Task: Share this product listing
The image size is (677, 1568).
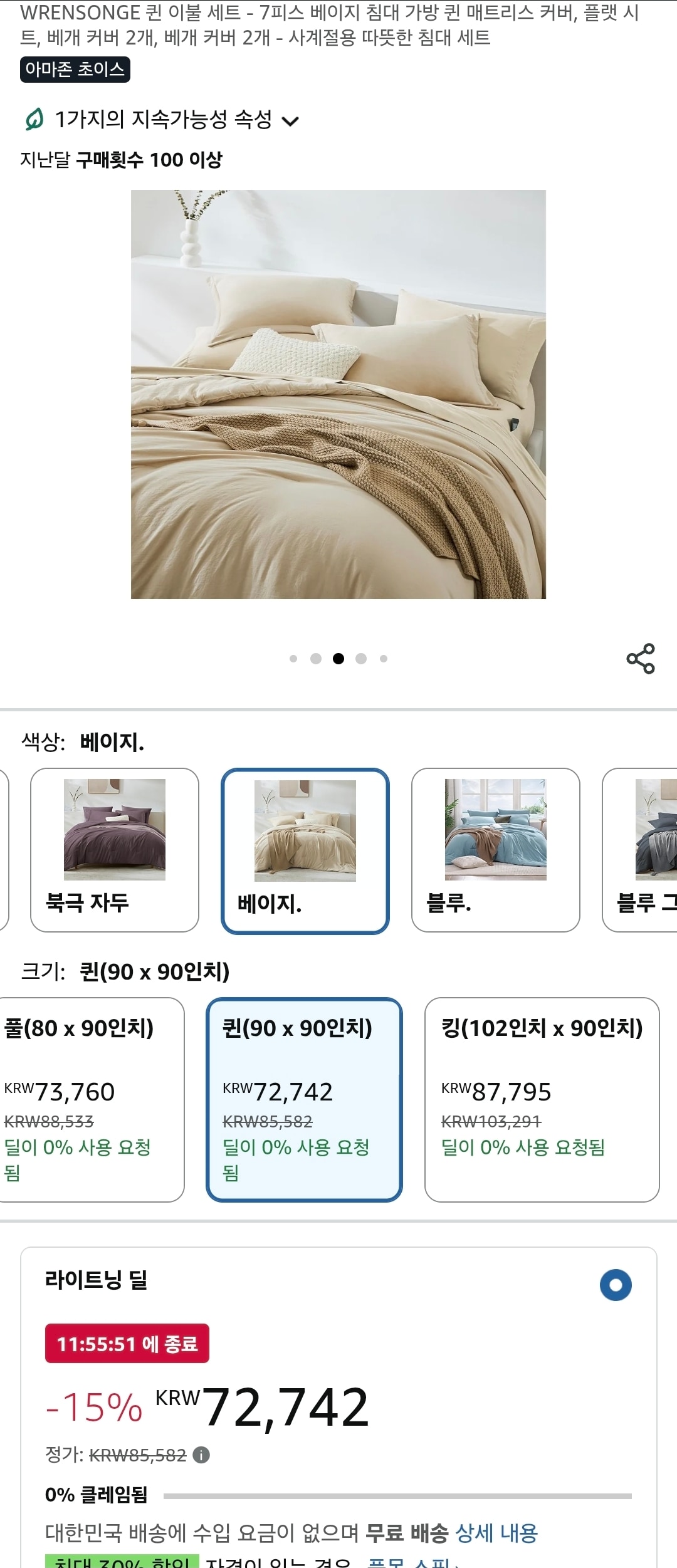Action: (640, 659)
